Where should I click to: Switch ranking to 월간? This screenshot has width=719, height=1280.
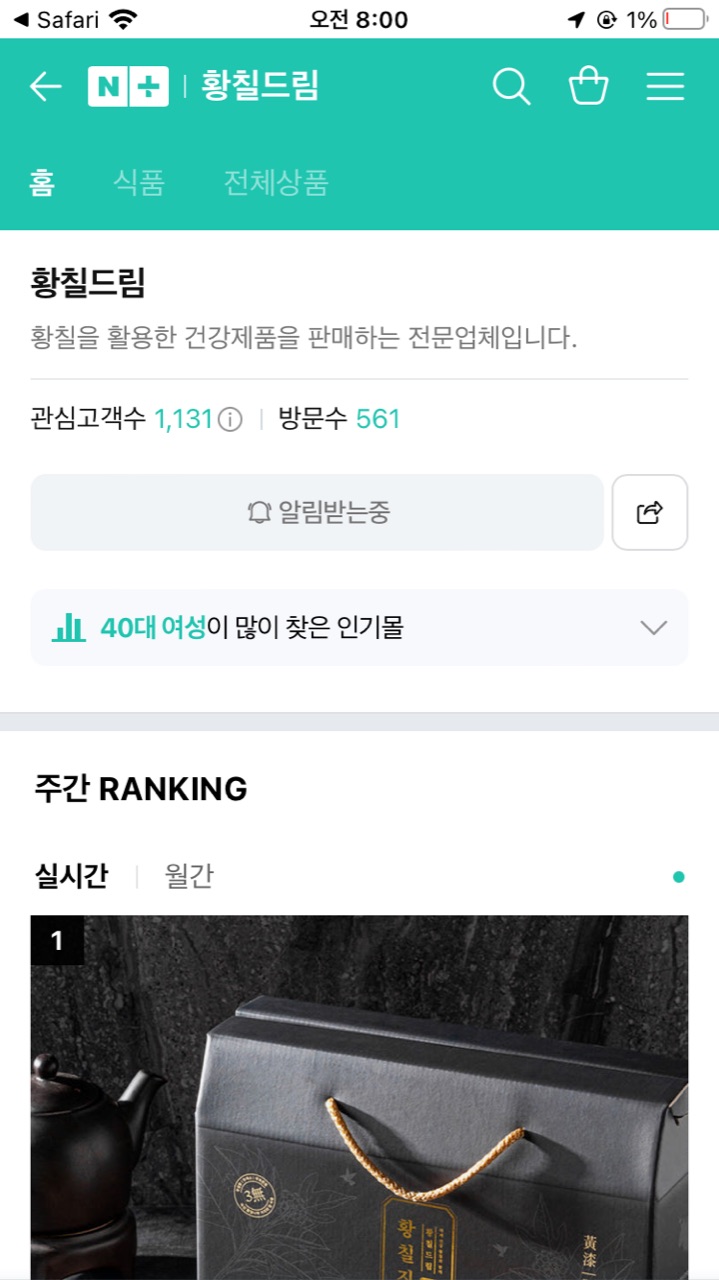point(189,877)
